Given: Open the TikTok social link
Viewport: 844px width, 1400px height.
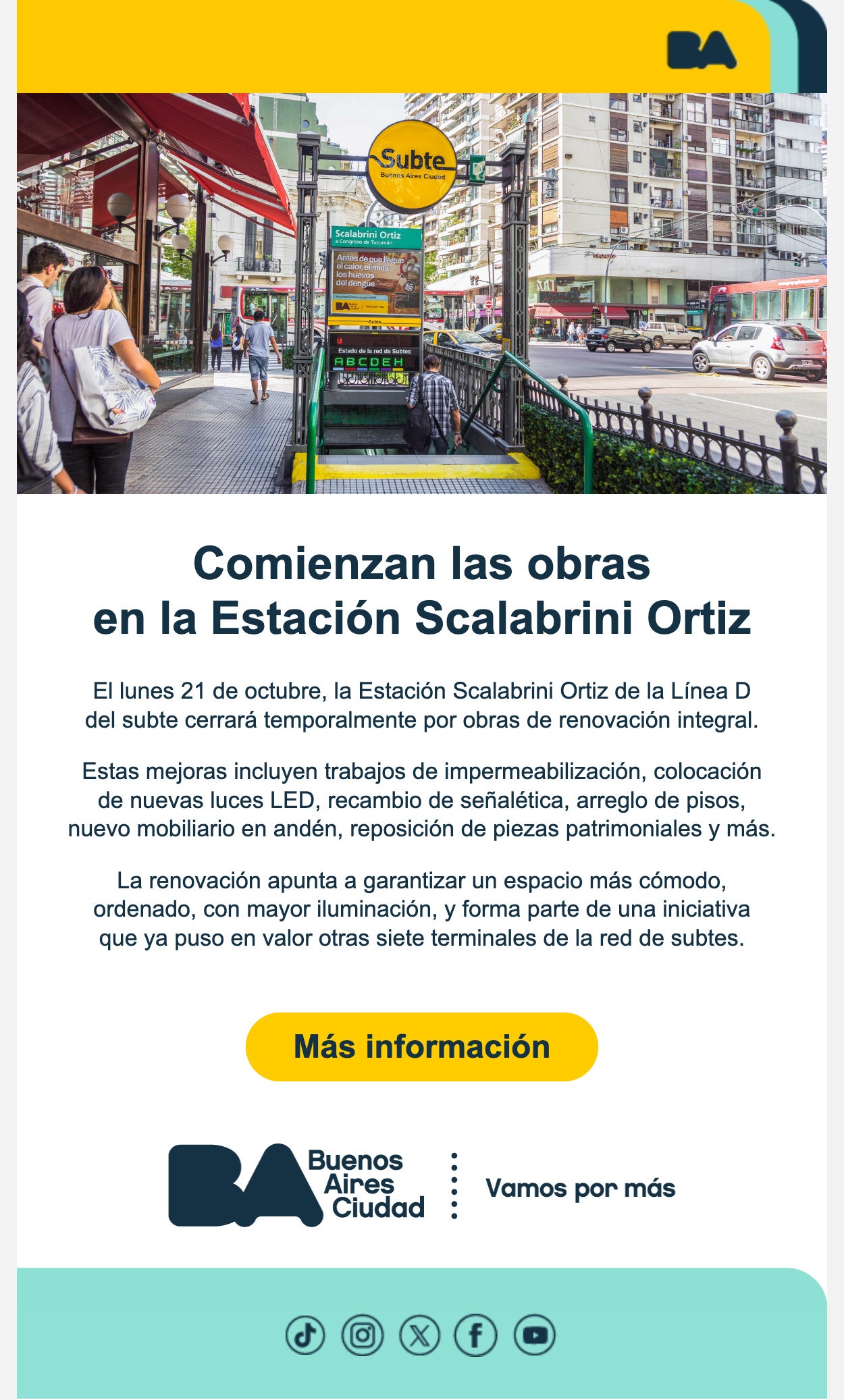Looking at the screenshot, I should click(305, 1335).
